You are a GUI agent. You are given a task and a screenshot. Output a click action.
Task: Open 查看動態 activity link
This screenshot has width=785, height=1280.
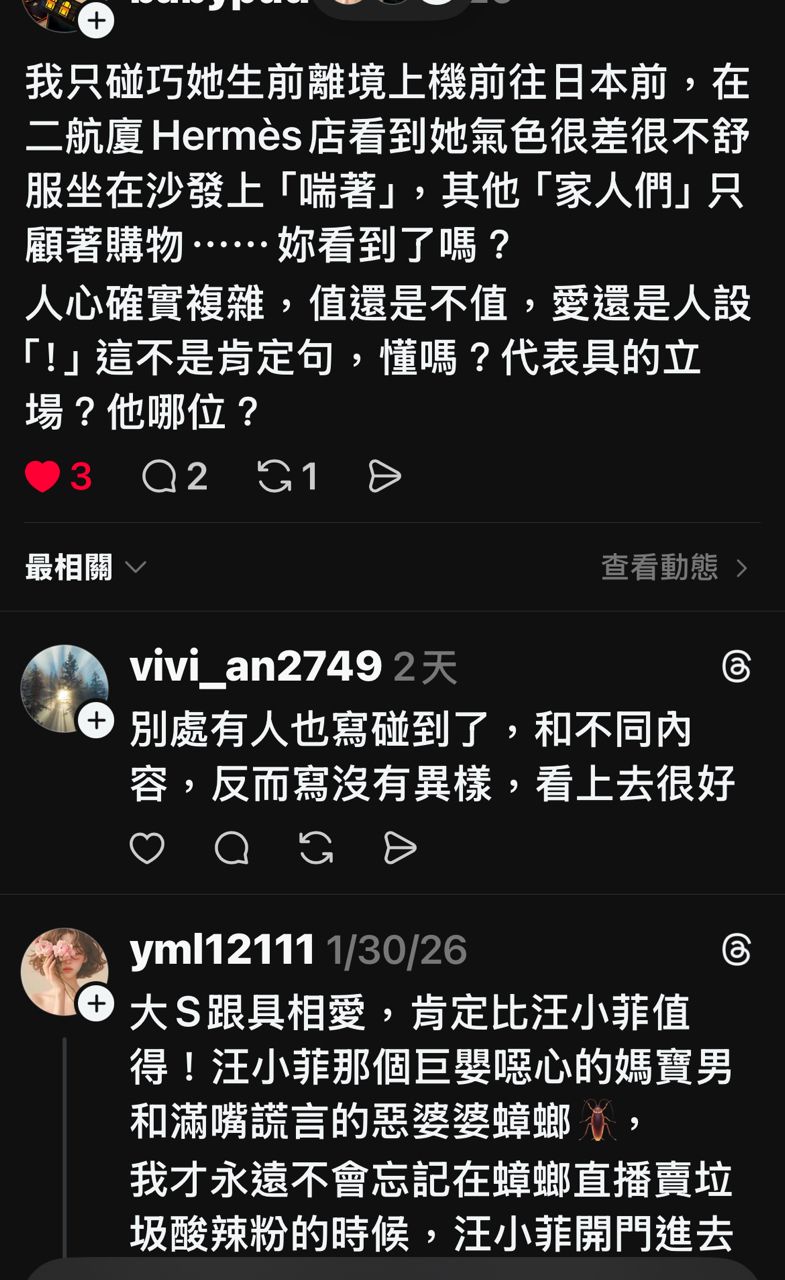[x=673, y=568]
